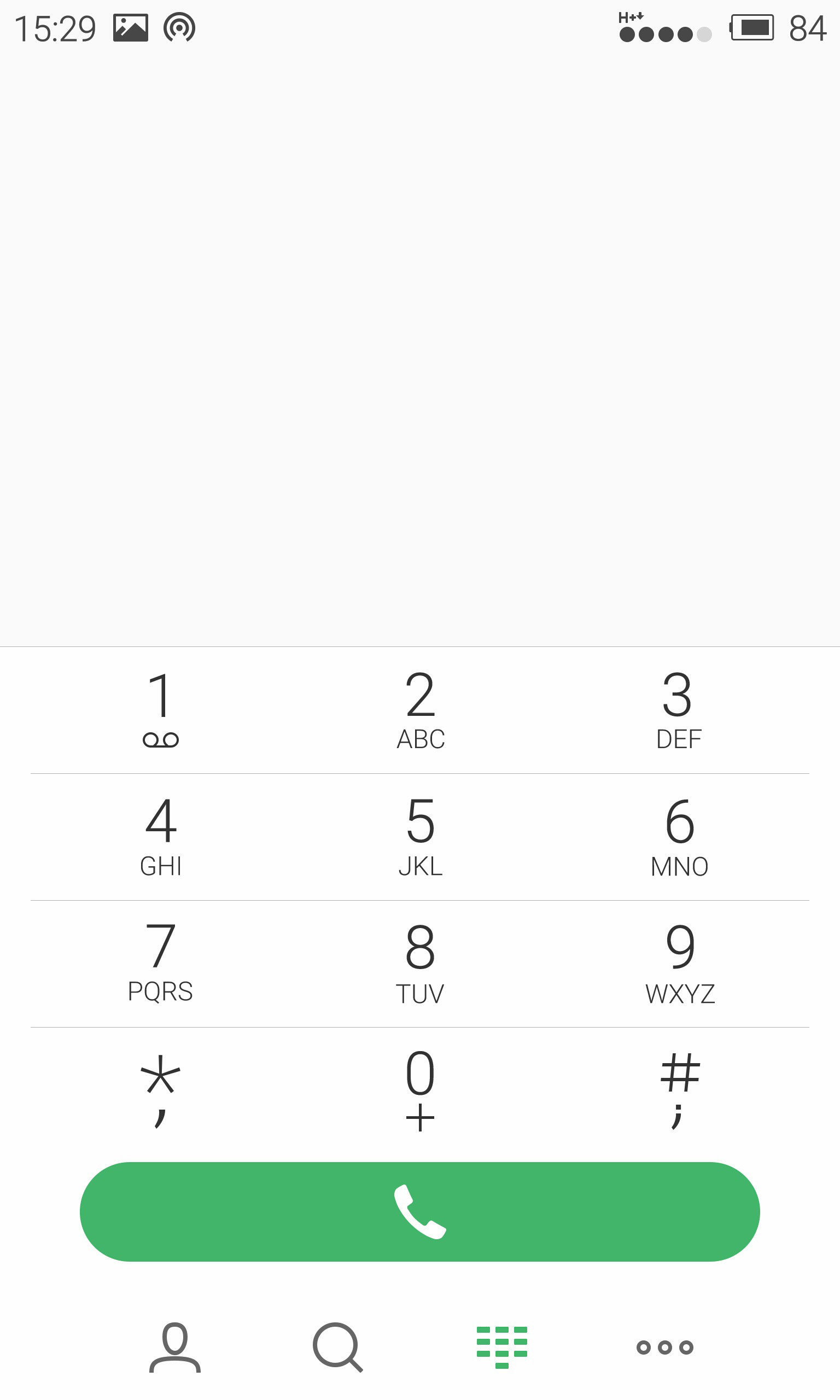
Task: Enter digit 4 GHI
Action: (x=161, y=836)
